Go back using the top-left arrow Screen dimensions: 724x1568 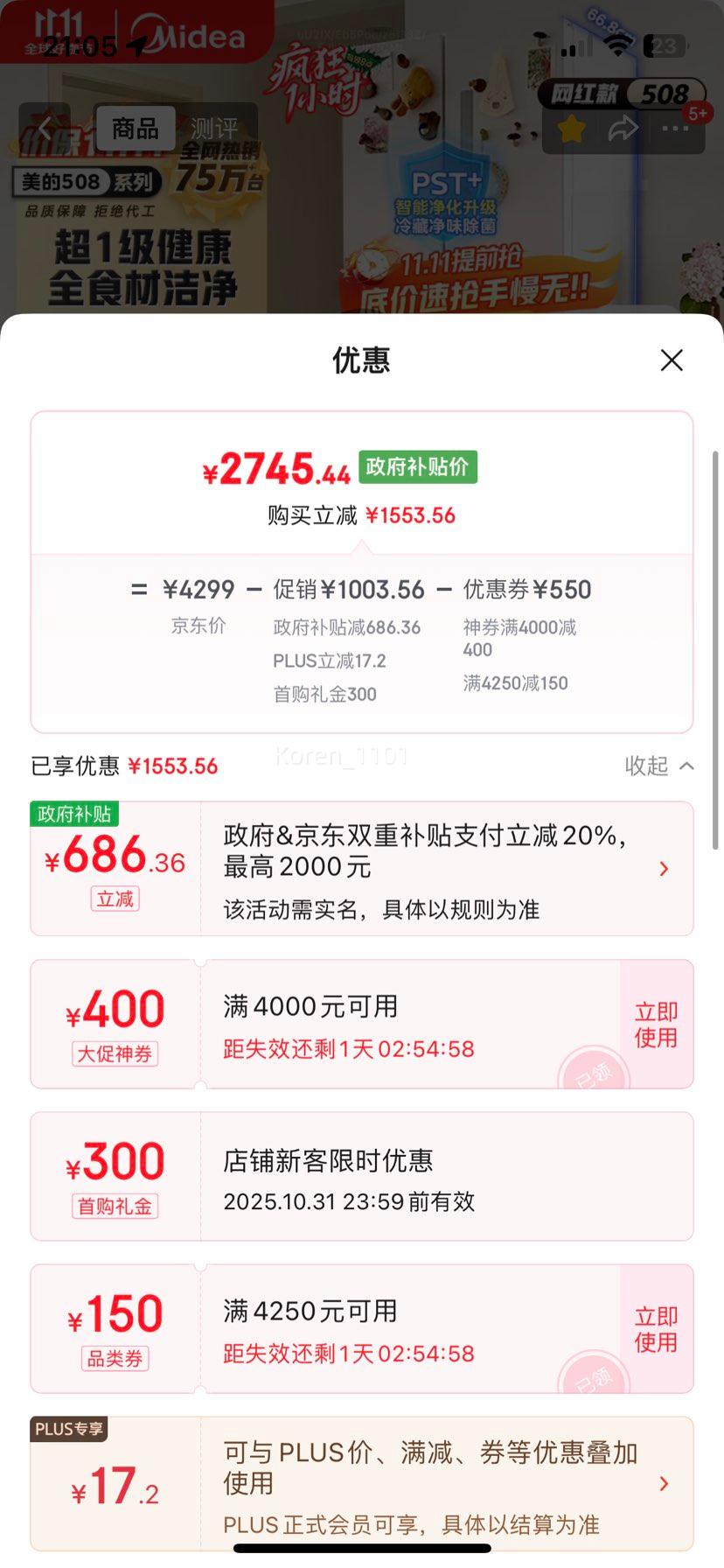pos(45,129)
